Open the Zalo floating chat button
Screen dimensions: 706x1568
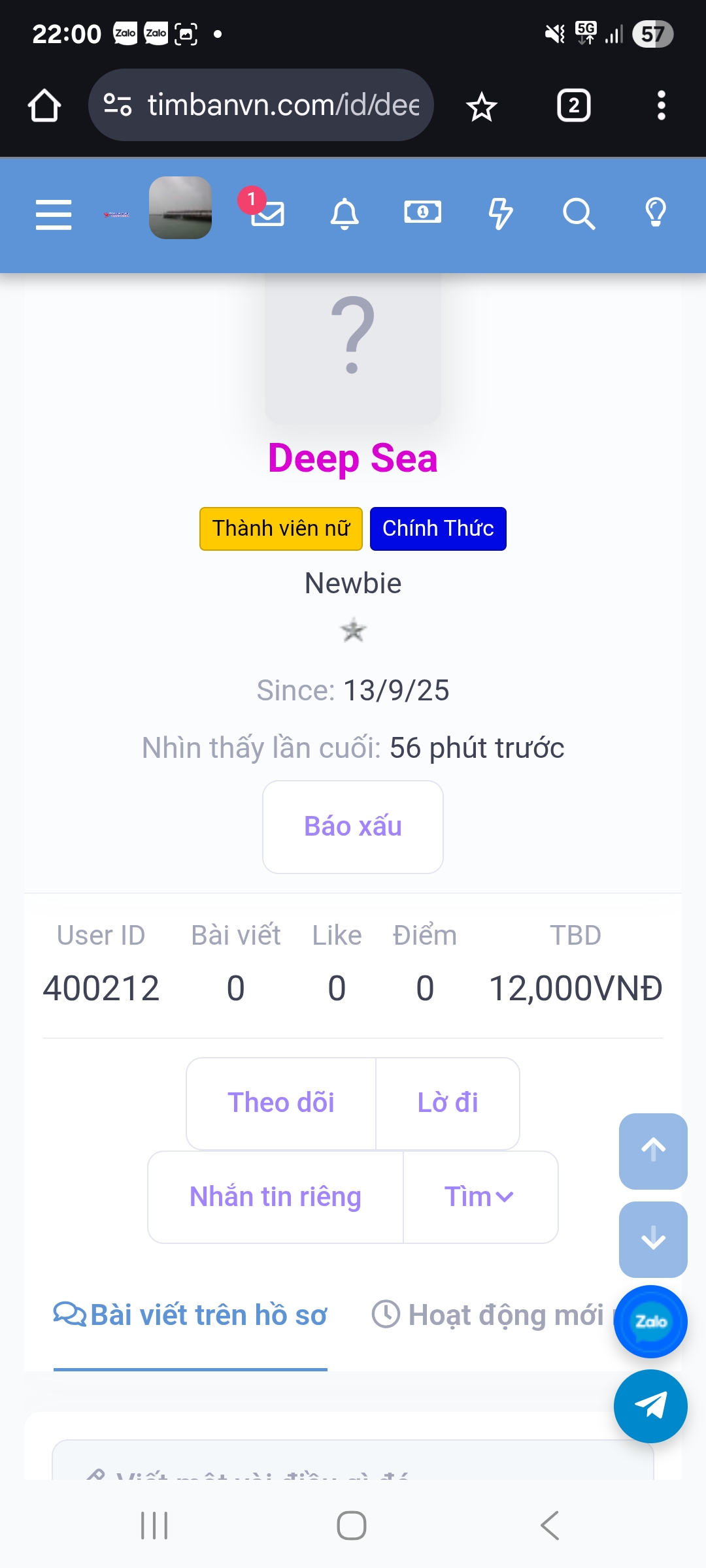point(650,1322)
